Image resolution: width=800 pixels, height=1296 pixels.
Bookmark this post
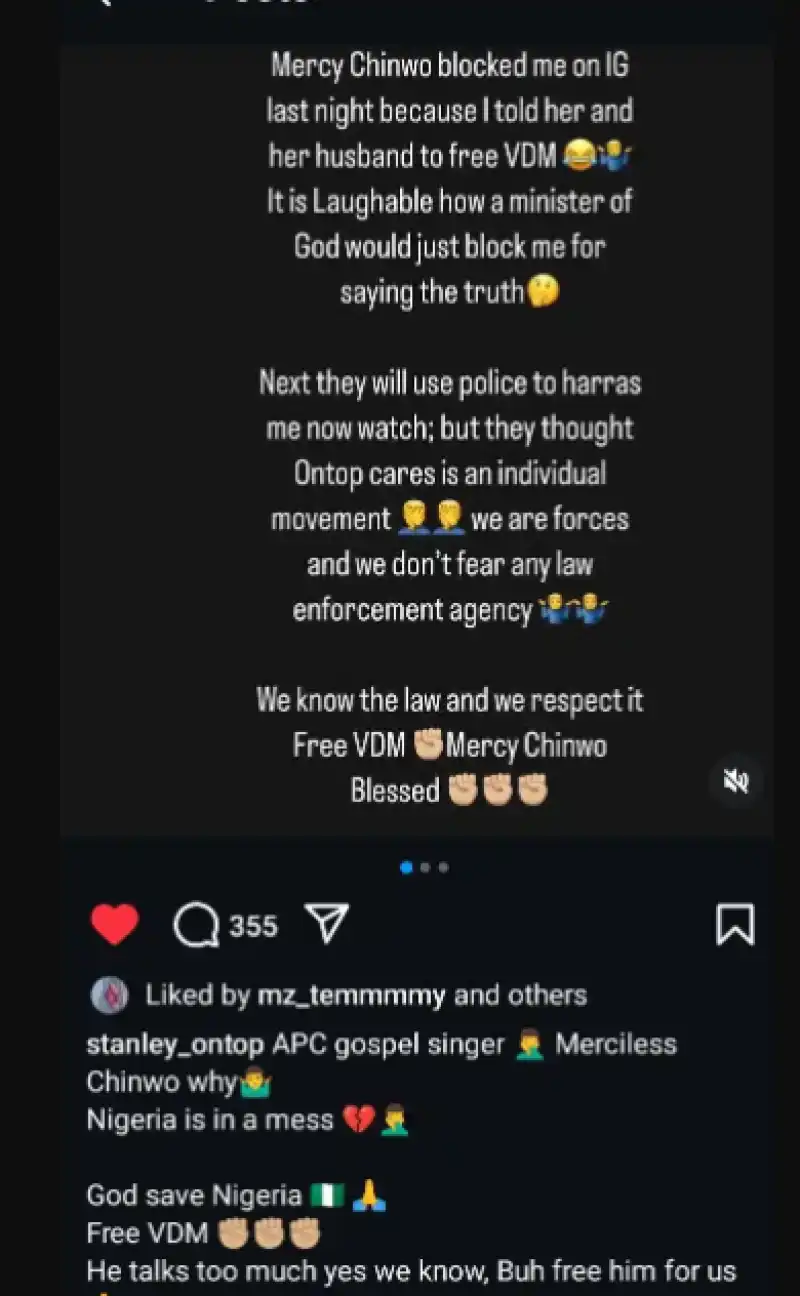point(735,925)
